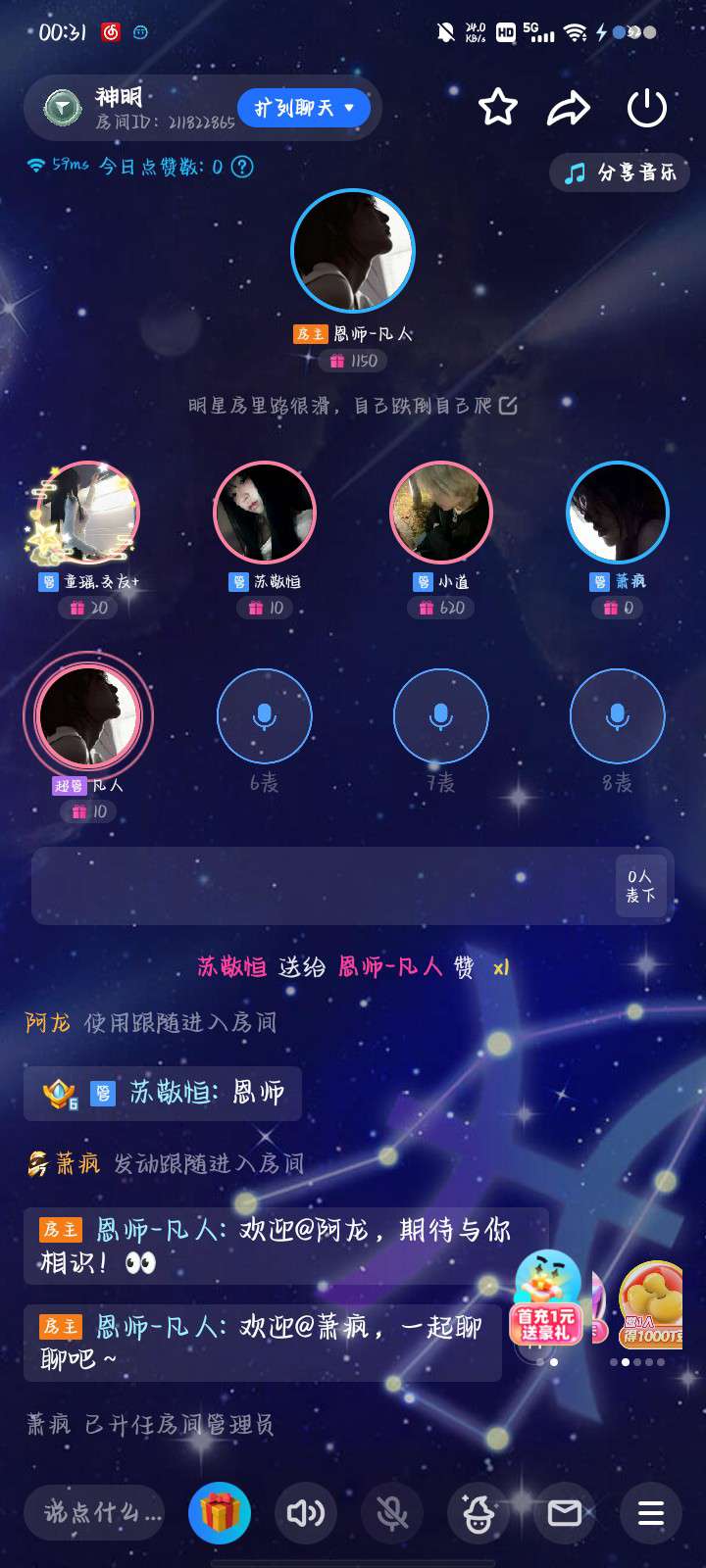Open the 扩列聊天 dropdown
This screenshot has height=1568, width=706.
(x=303, y=108)
